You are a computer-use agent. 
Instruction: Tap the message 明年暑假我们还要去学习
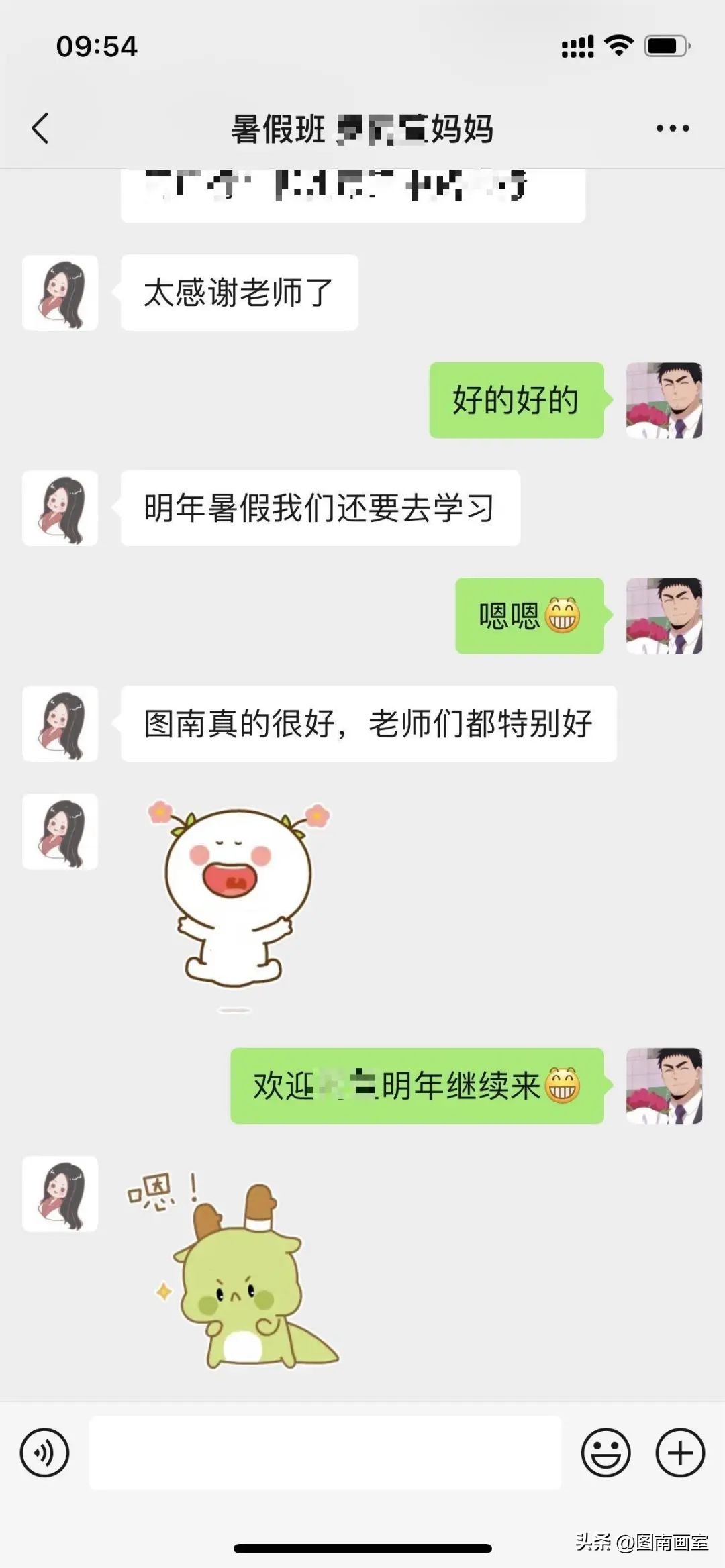(319, 508)
